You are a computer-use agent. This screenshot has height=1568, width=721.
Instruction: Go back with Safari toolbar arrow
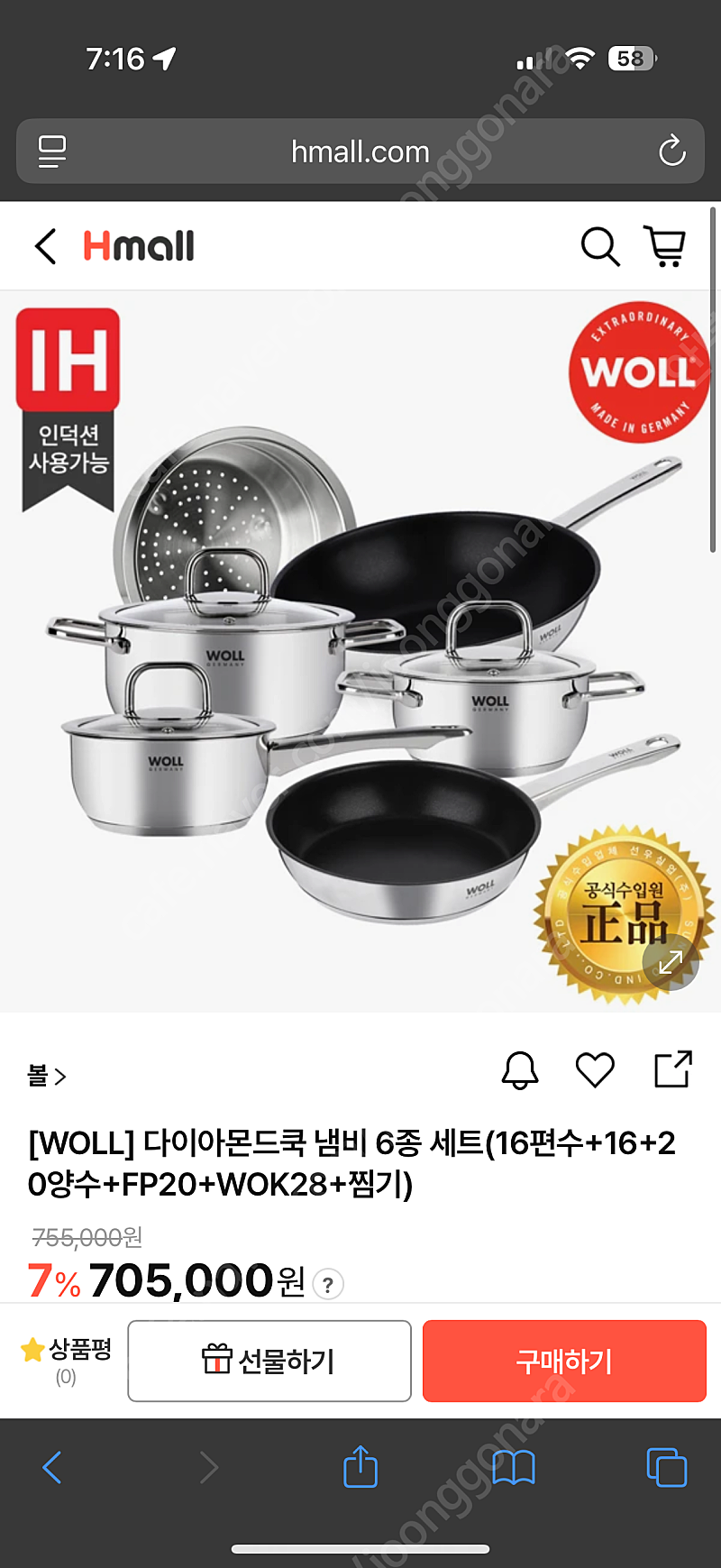[x=52, y=1468]
